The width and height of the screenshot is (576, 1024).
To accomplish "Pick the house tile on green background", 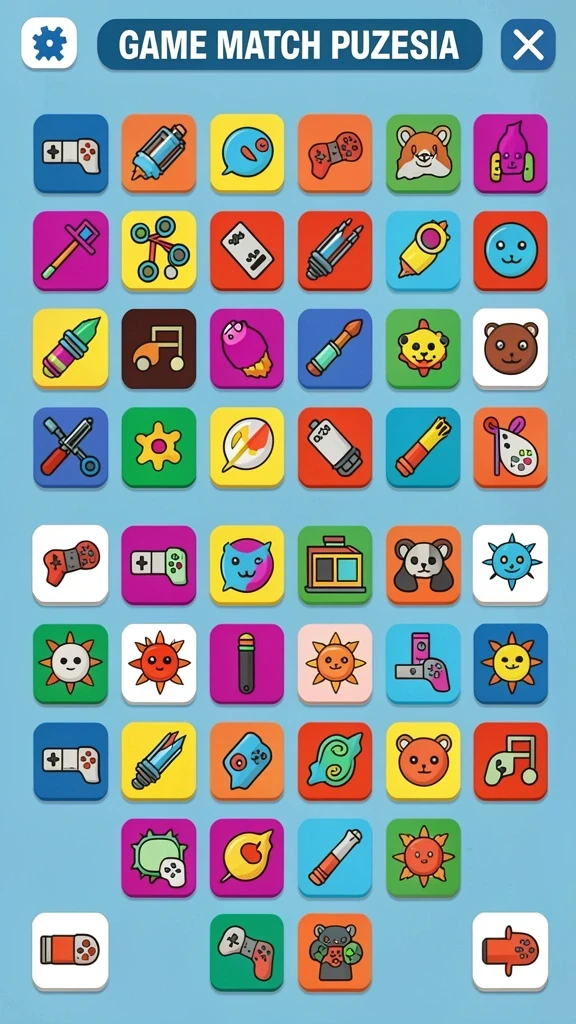I will pyautogui.click(x=335, y=565).
